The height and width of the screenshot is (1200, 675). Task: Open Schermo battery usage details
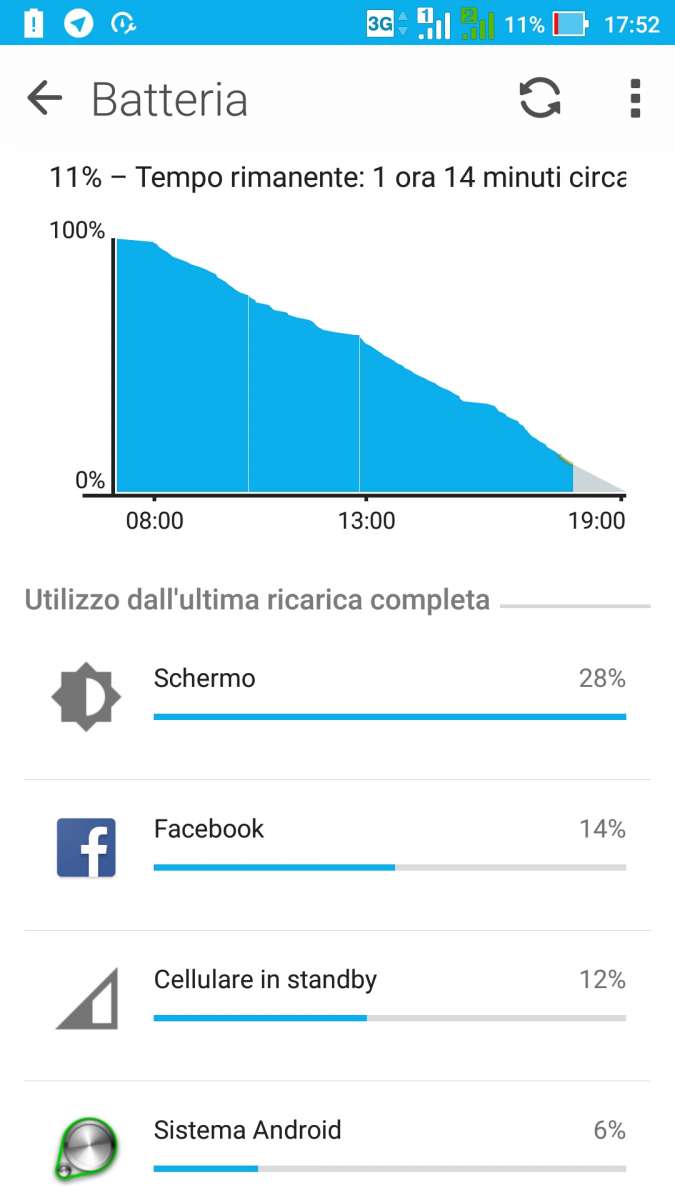pyautogui.click(x=338, y=697)
